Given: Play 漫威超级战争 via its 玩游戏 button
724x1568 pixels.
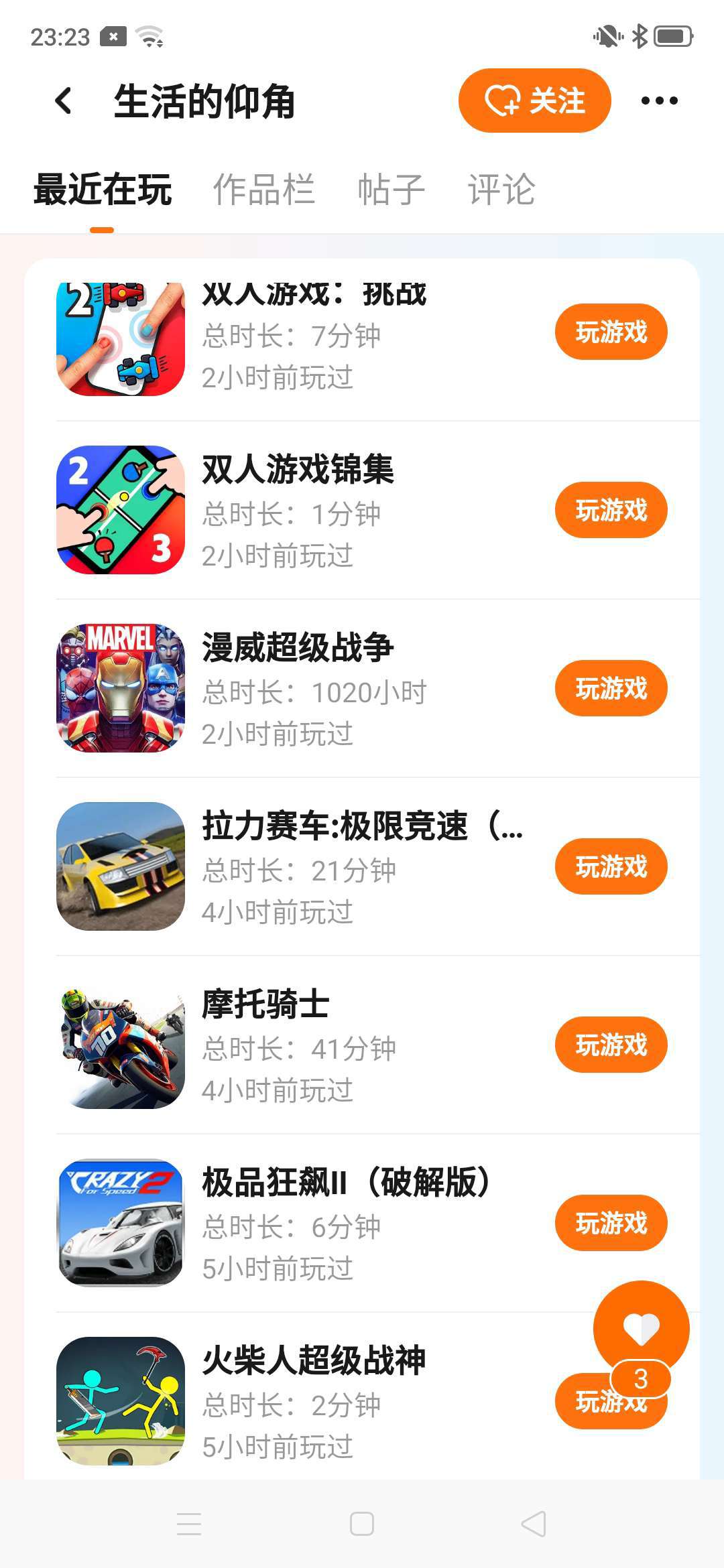Looking at the screenshot, I should 611,688.
